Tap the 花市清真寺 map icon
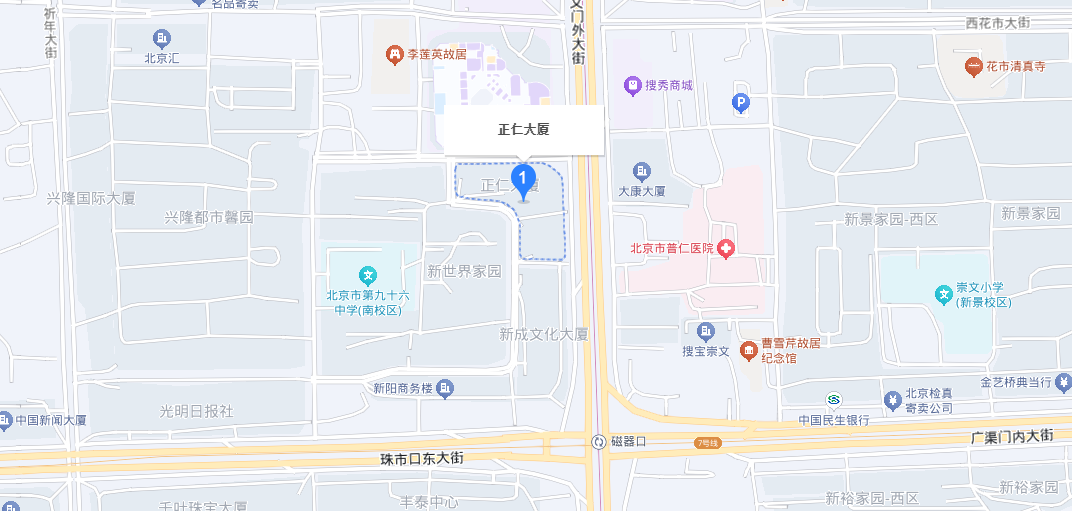This screenshot has width=1072, height=511. pos(973,67)
